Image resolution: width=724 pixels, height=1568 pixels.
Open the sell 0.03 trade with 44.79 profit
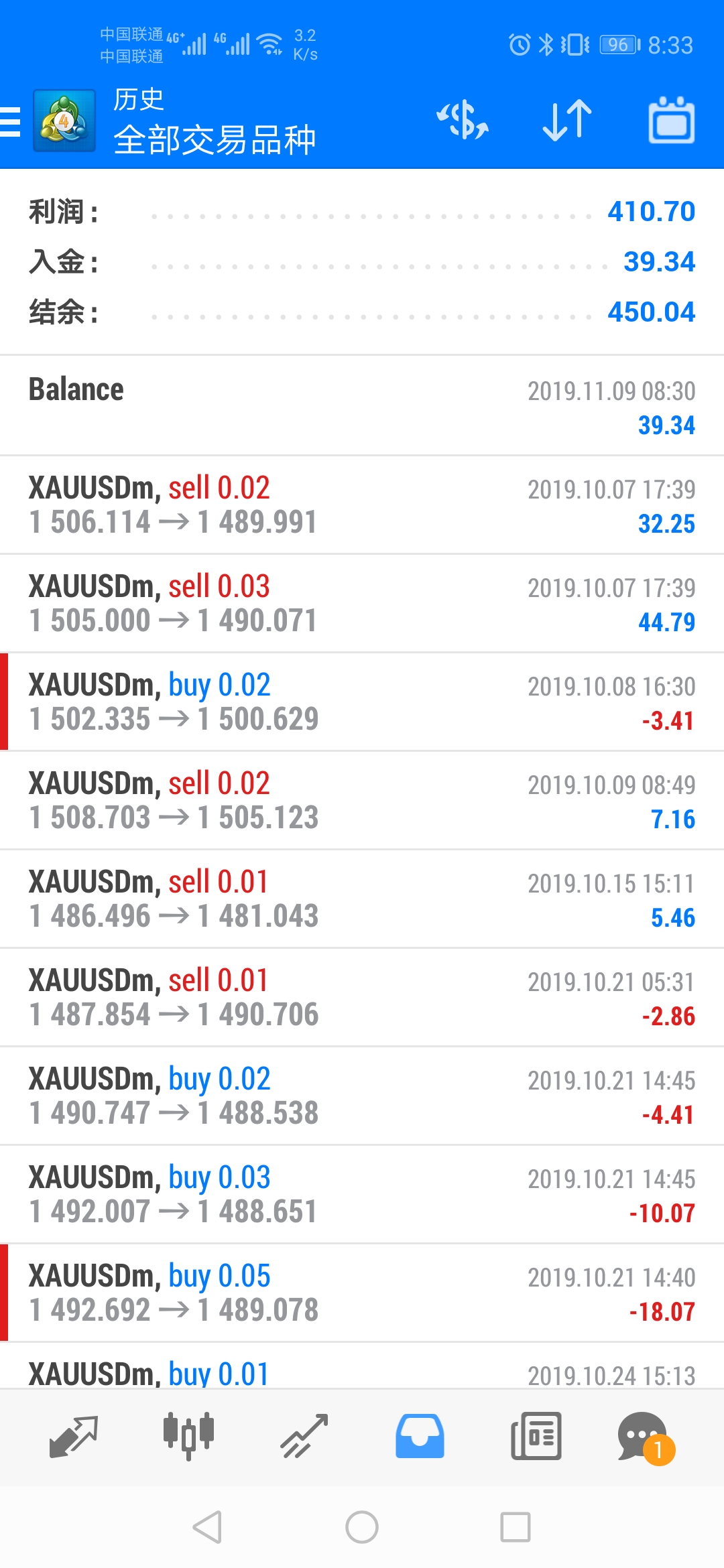point(362,604)
